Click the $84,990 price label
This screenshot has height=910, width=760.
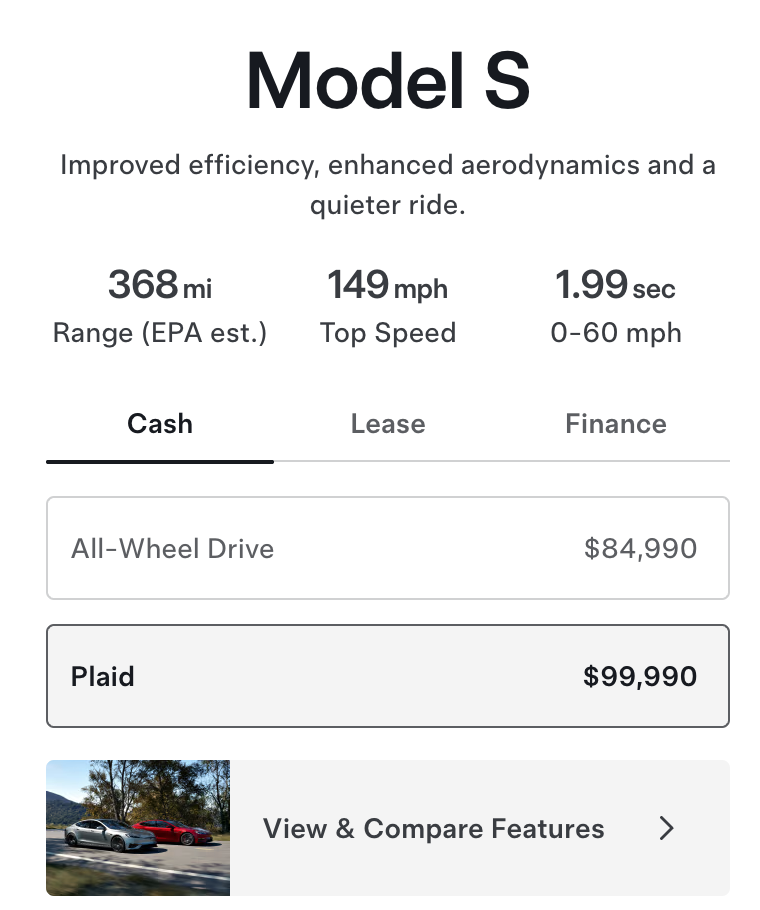tap(640, 548)
